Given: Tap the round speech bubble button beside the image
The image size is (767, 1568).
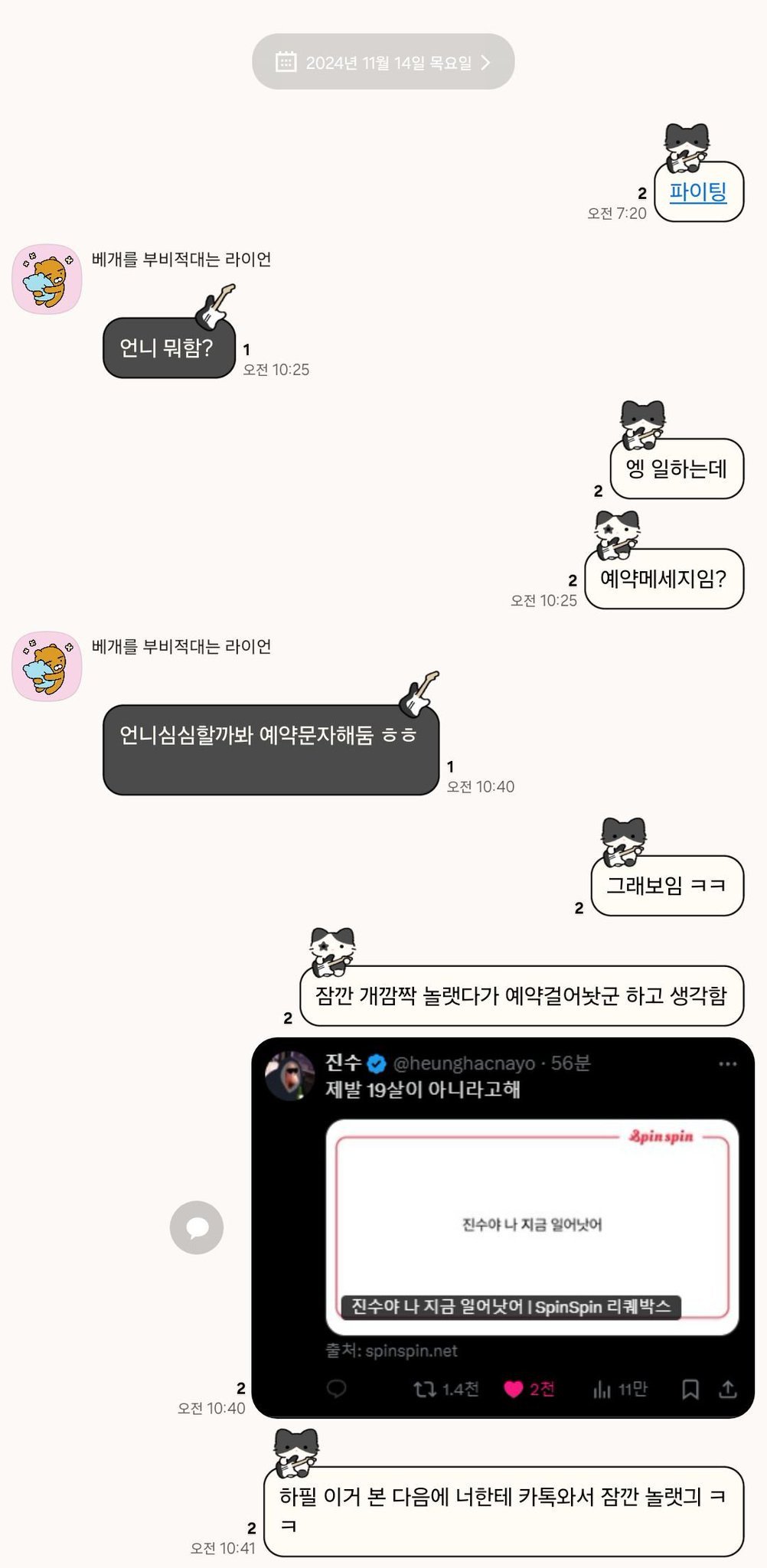Looking at the screenshot, I should click(197, 1227).
